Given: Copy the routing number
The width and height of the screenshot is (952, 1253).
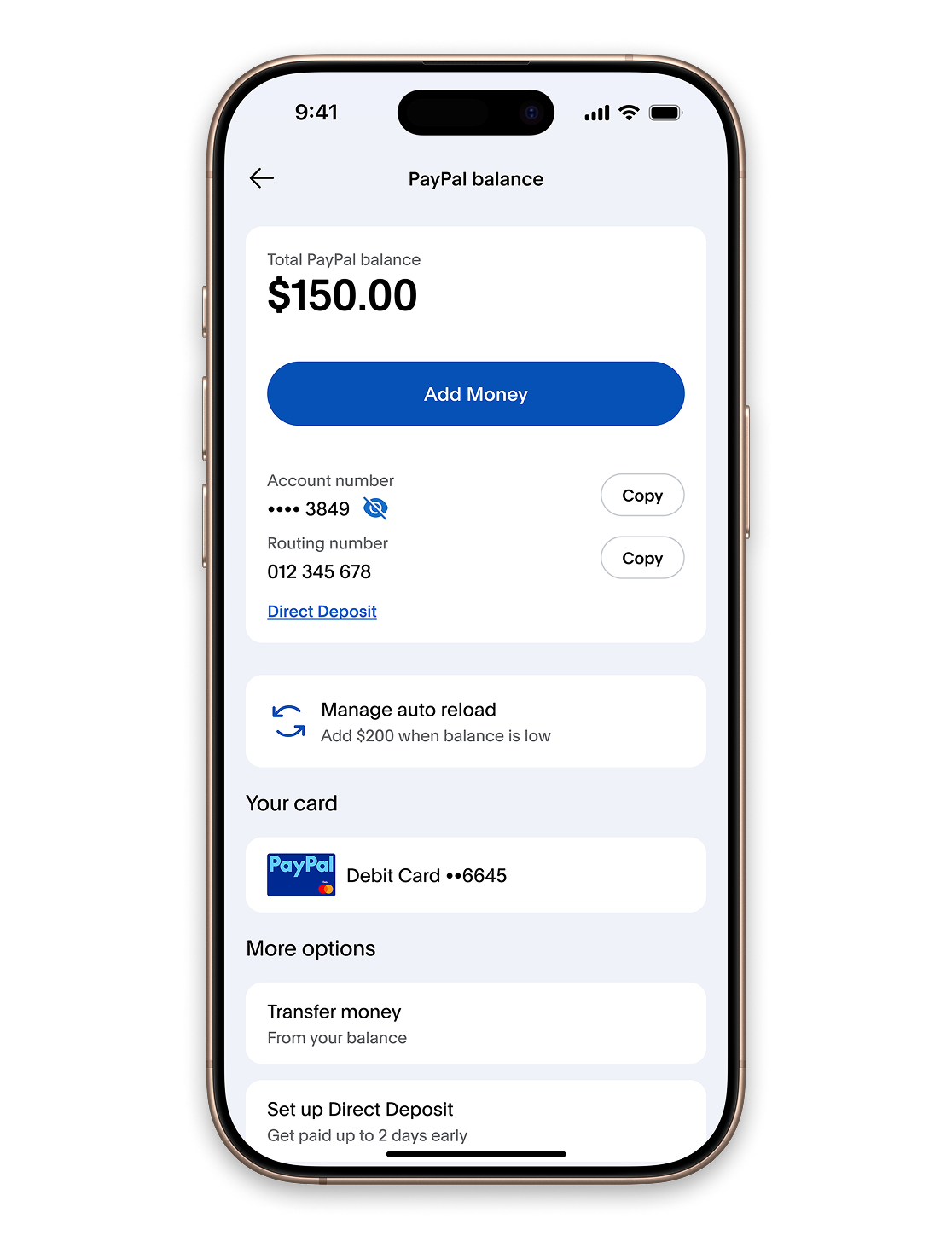Looking at the screenshot, I should (641, 558).
